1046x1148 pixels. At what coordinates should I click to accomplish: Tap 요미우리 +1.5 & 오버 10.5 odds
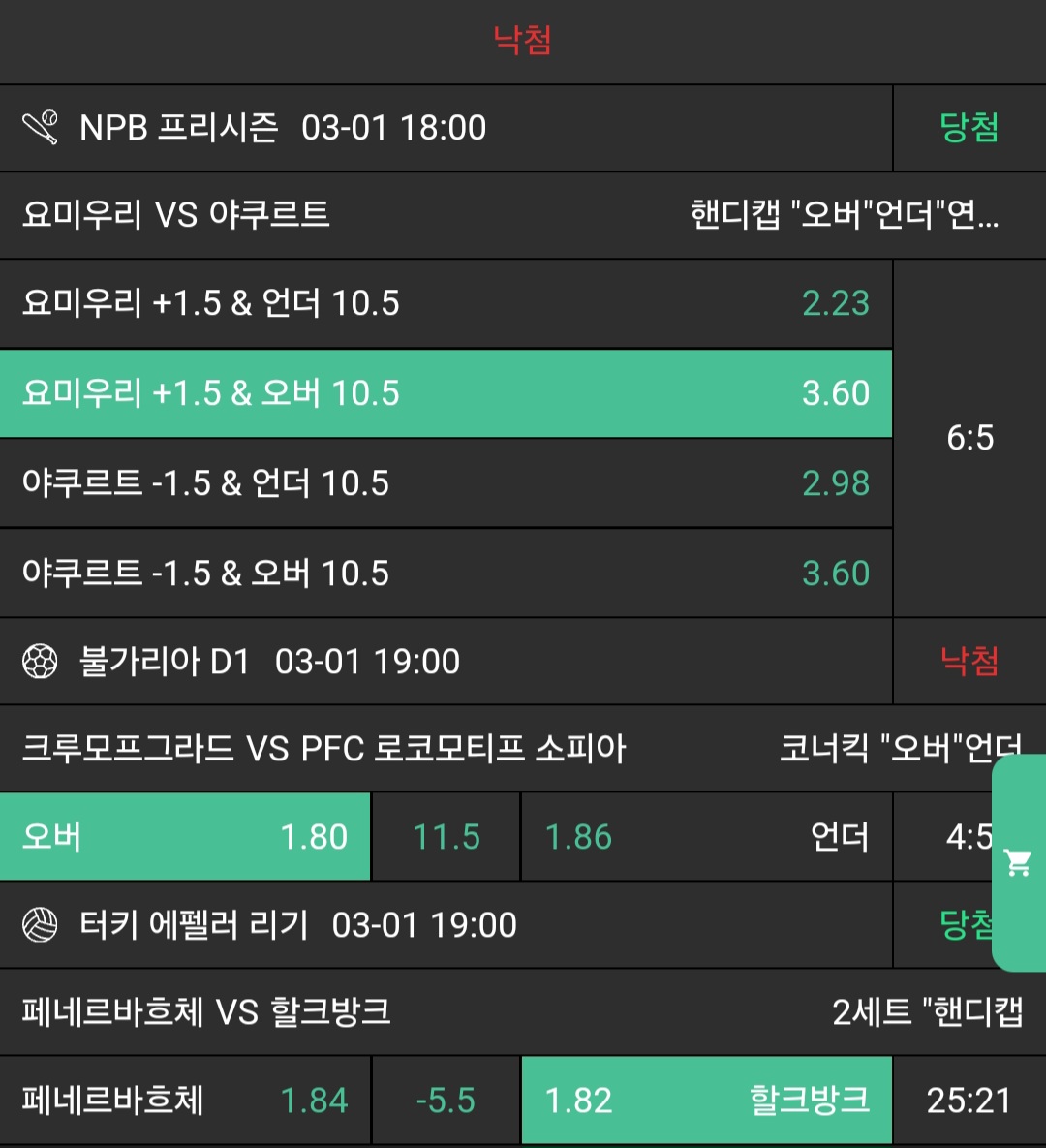(x=446, y=393)
